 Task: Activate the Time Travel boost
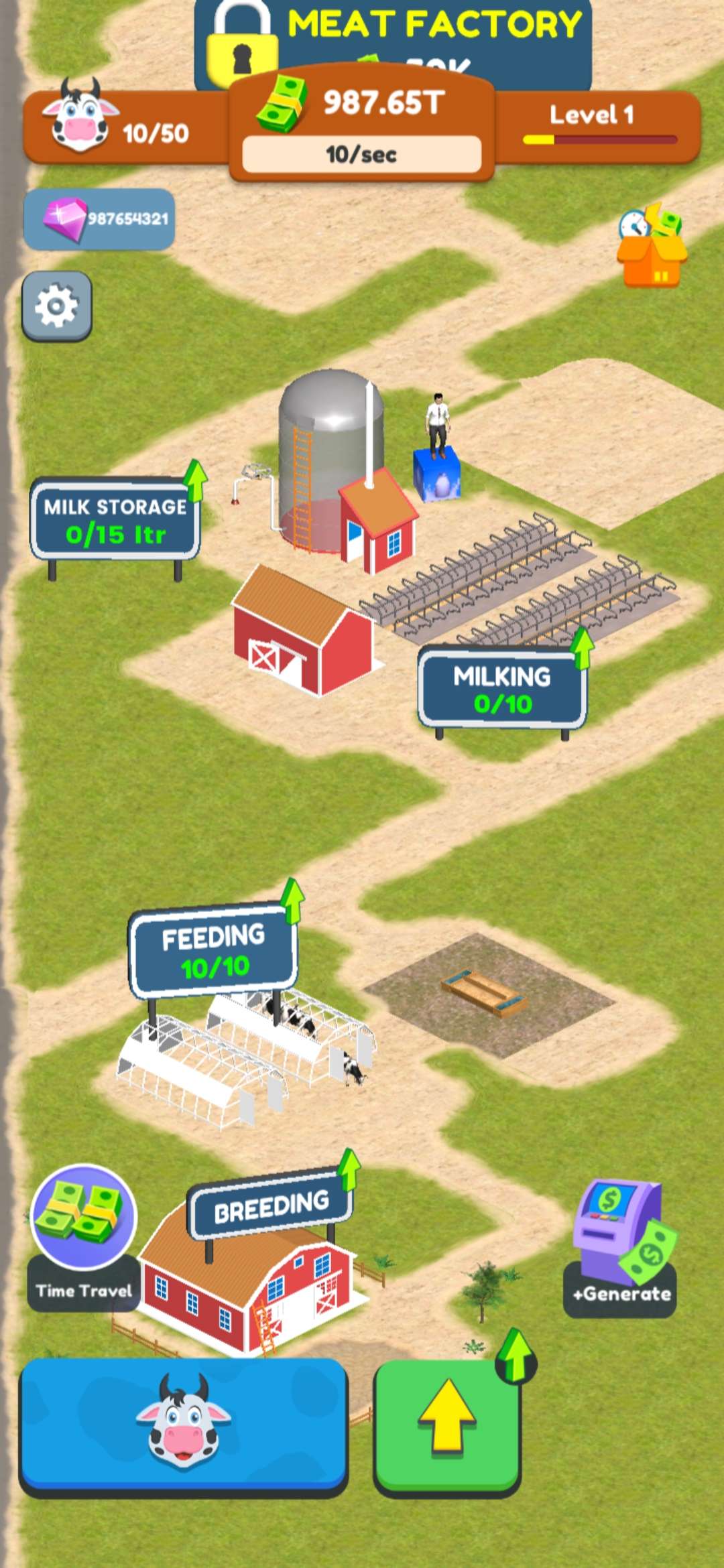(x=84, y=1237)
